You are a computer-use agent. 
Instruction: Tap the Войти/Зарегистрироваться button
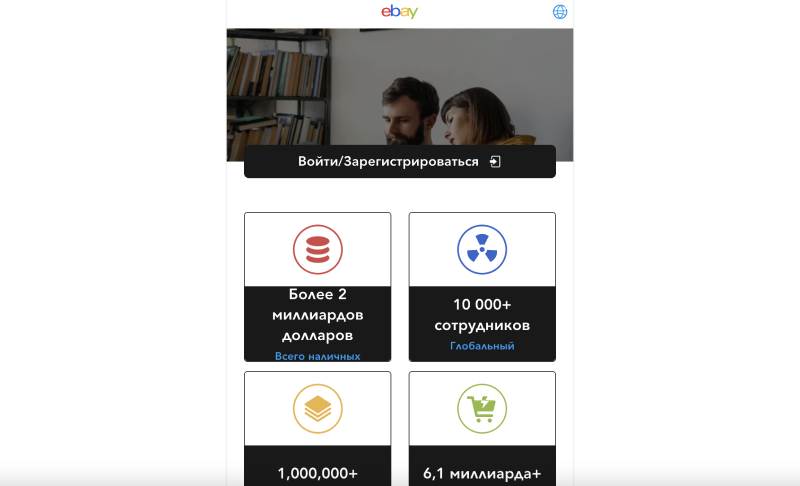399,161
